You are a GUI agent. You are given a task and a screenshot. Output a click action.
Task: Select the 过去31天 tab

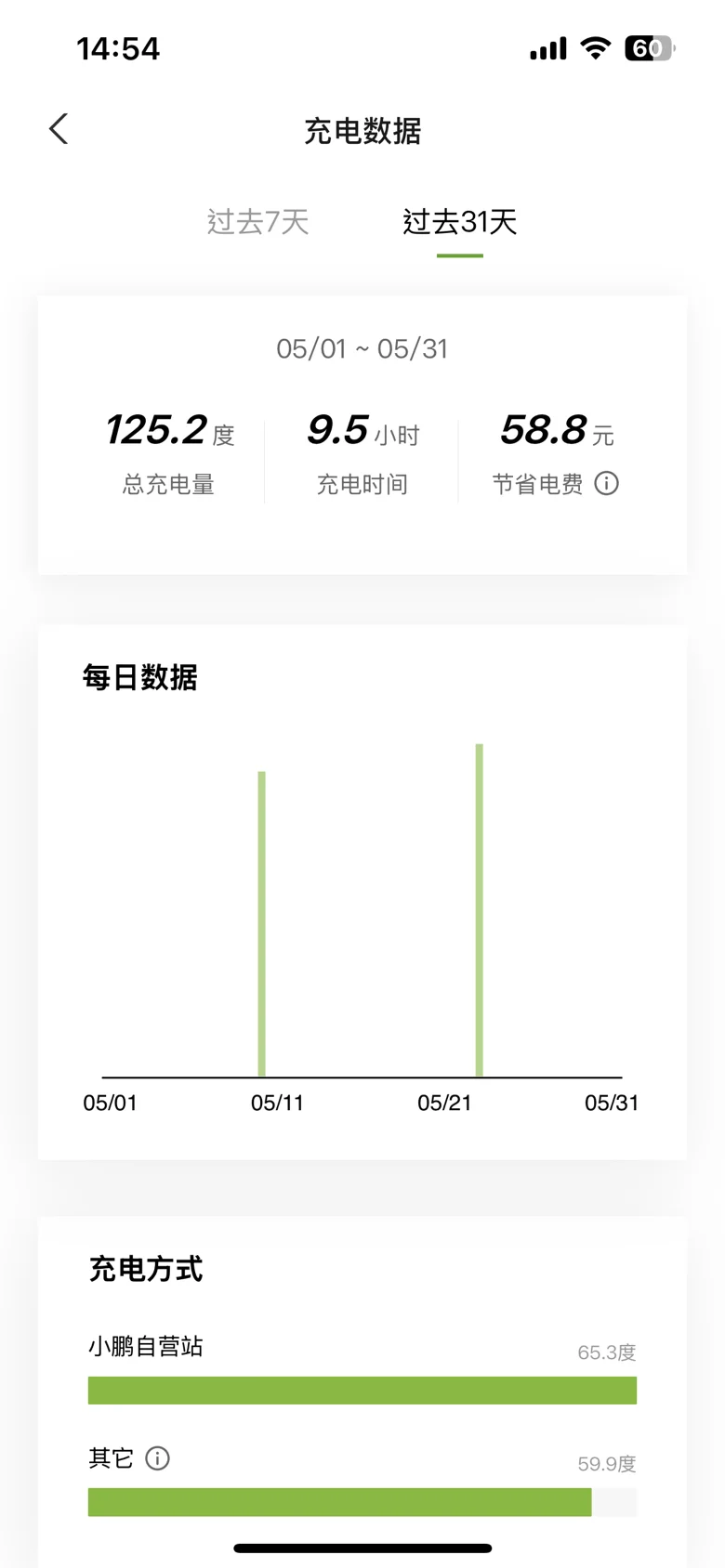click(460, 222)
